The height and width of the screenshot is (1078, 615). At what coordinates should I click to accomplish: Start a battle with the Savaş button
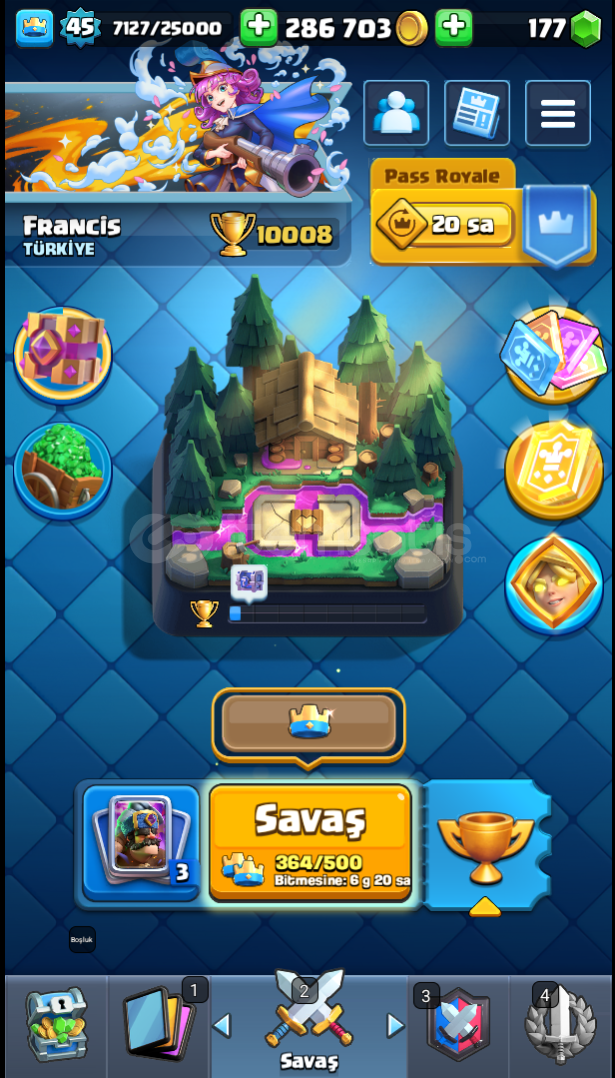pos(310,840)
